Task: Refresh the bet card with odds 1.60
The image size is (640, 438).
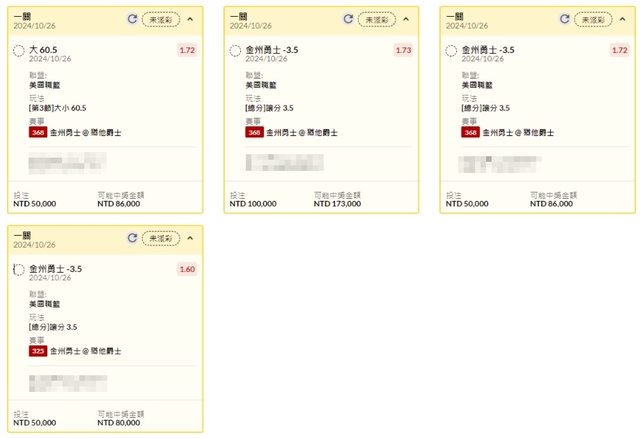Action: [132, 238]
